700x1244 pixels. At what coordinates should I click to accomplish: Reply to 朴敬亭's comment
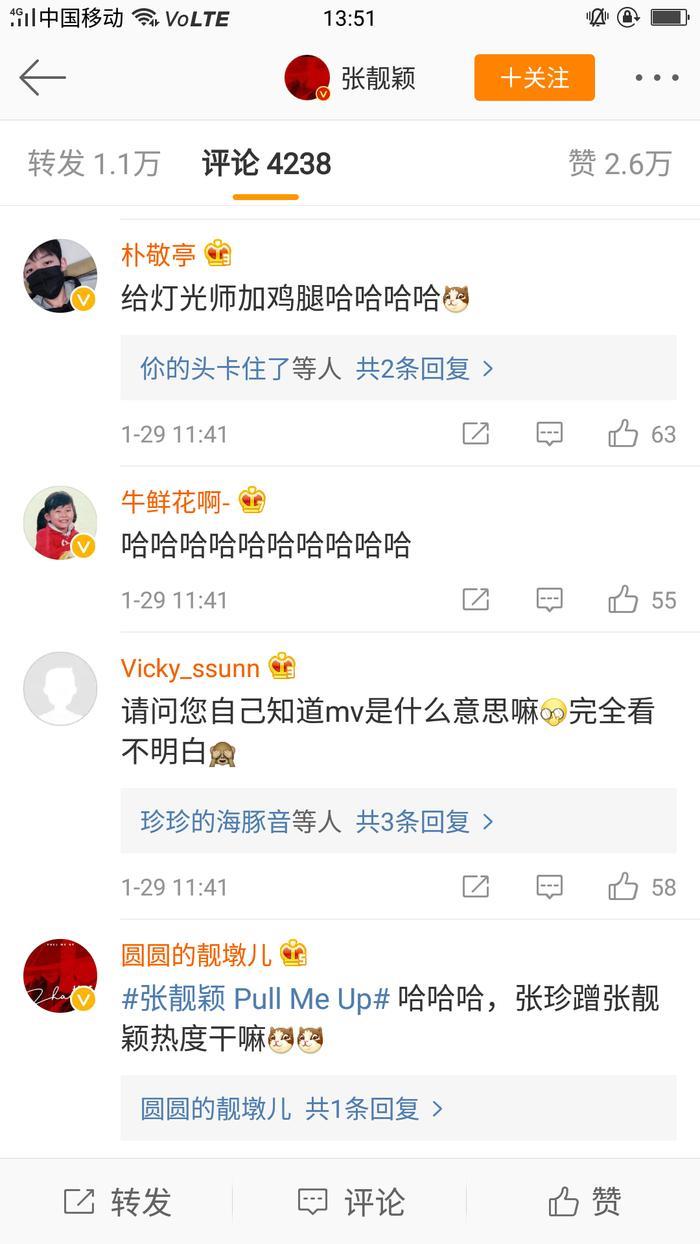click(549, 433)
